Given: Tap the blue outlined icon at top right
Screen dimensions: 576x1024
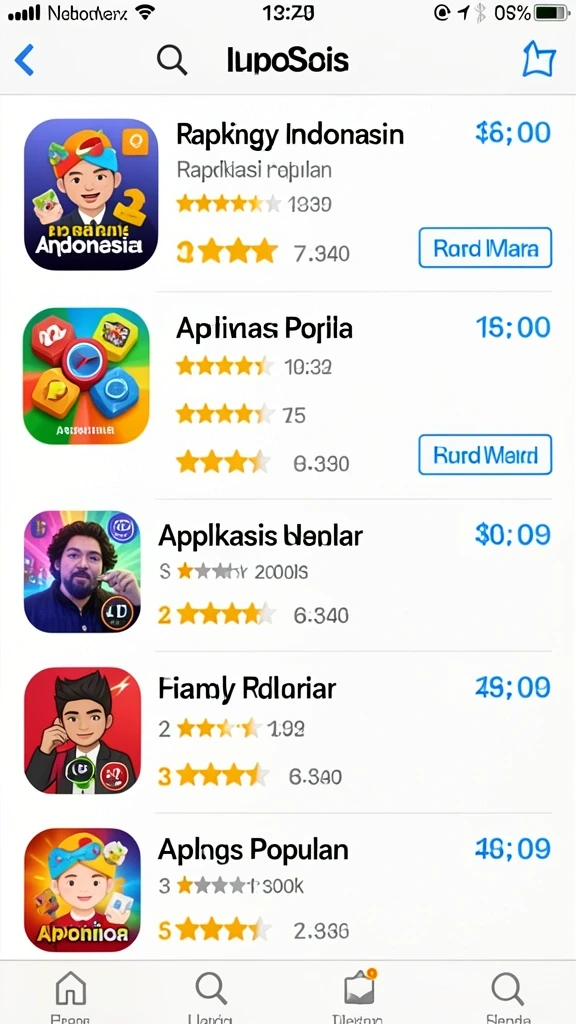Looking at the screenshot, I should click(539, 59).
